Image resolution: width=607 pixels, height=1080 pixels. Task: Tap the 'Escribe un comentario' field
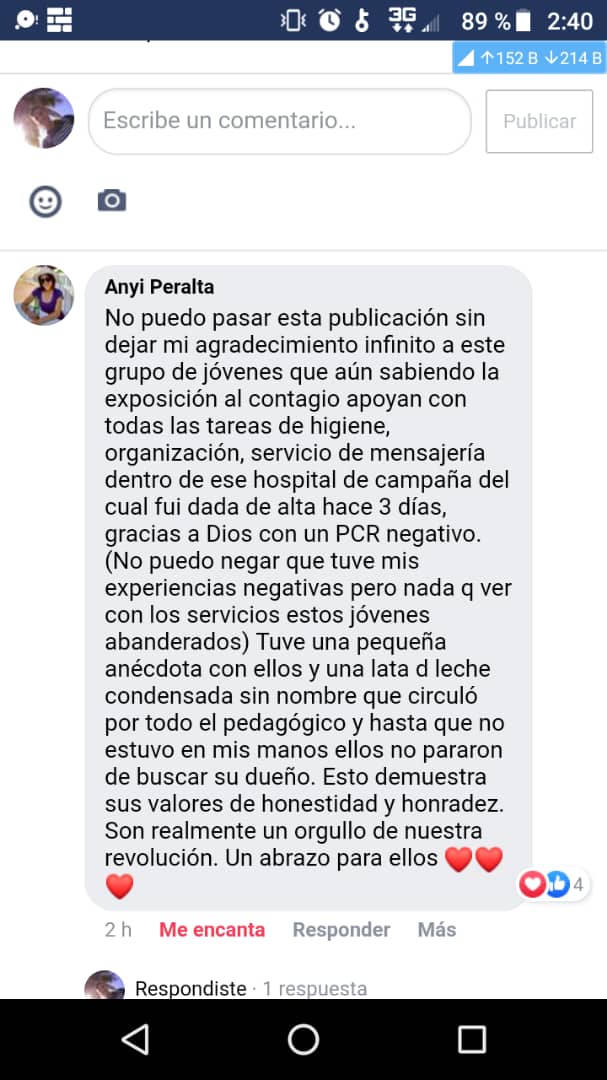279,121
